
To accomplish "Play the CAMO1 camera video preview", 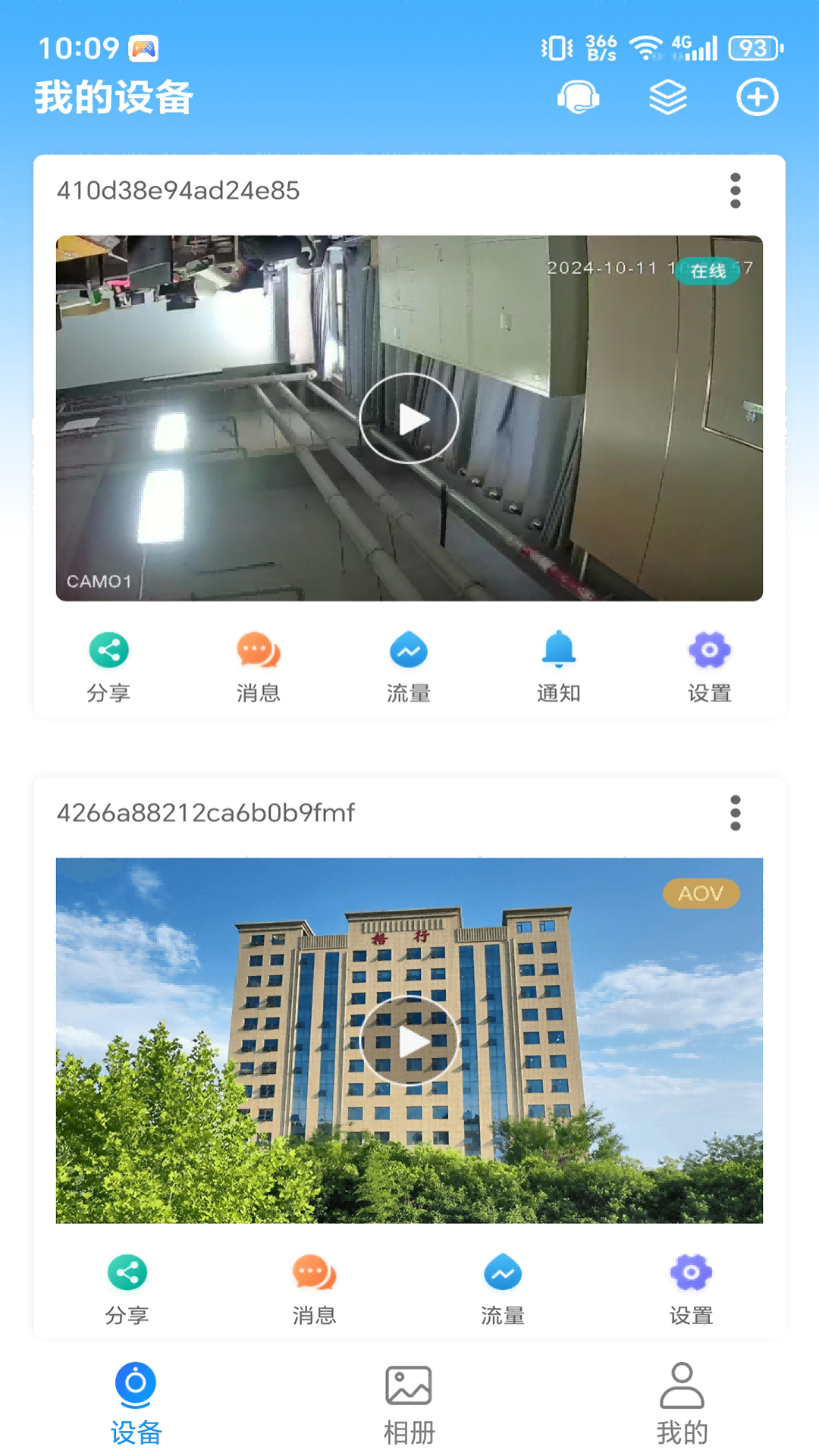I will click(409, 419).
